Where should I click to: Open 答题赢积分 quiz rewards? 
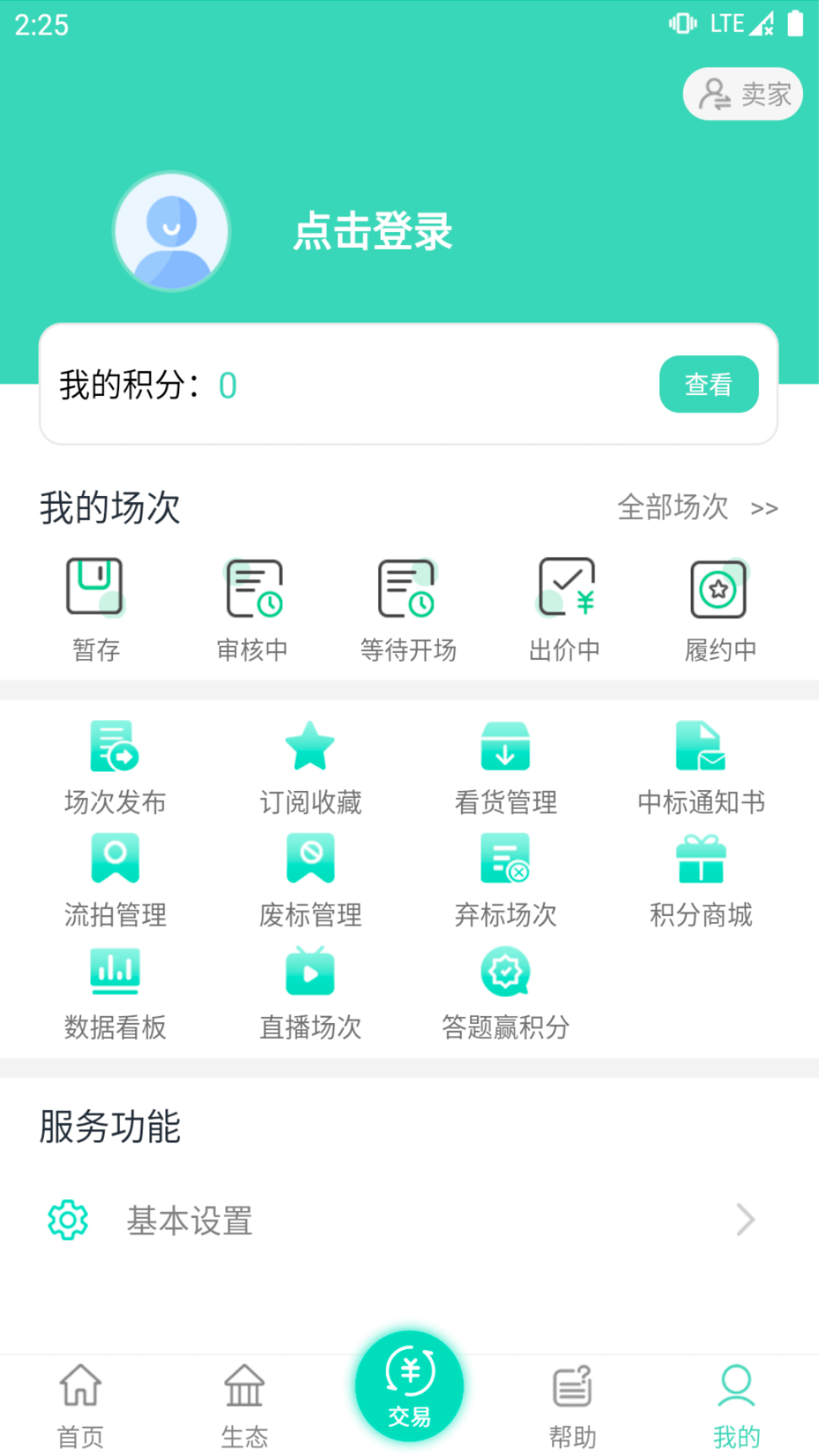505,990
